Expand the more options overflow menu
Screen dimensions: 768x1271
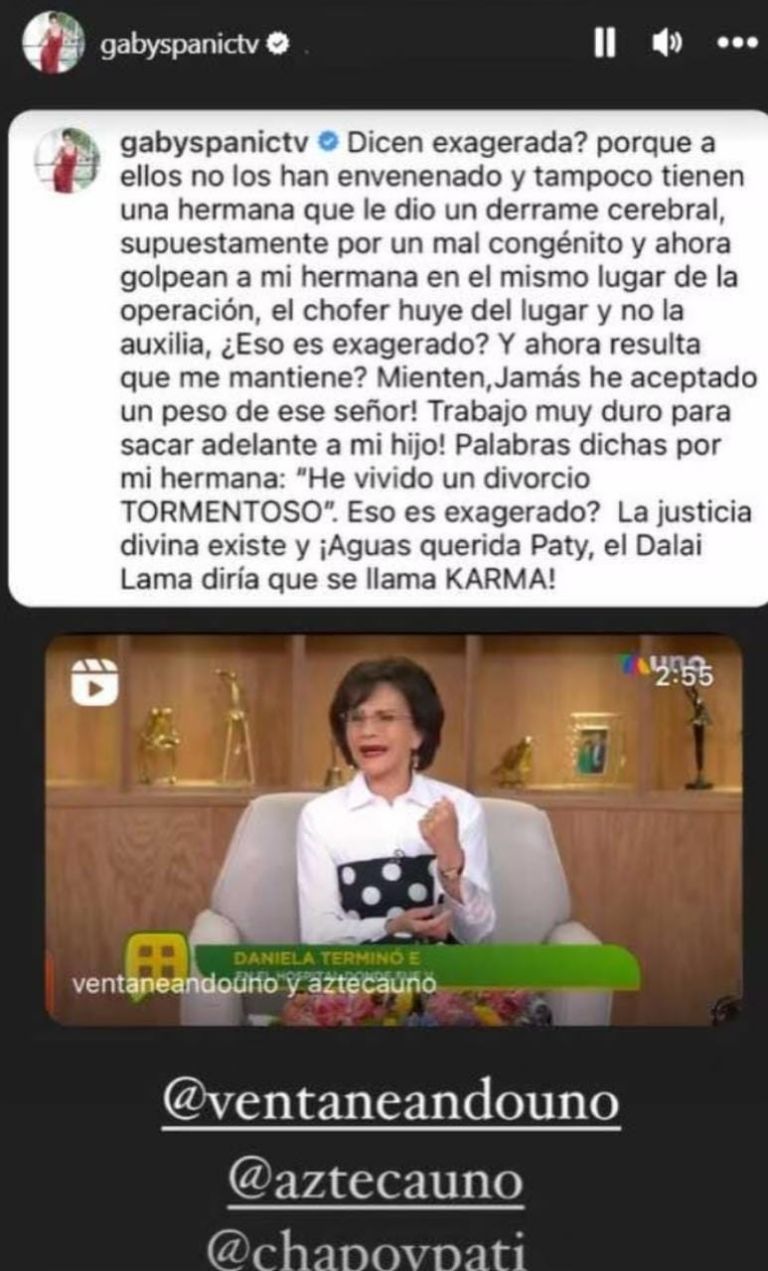click(737, 42)
